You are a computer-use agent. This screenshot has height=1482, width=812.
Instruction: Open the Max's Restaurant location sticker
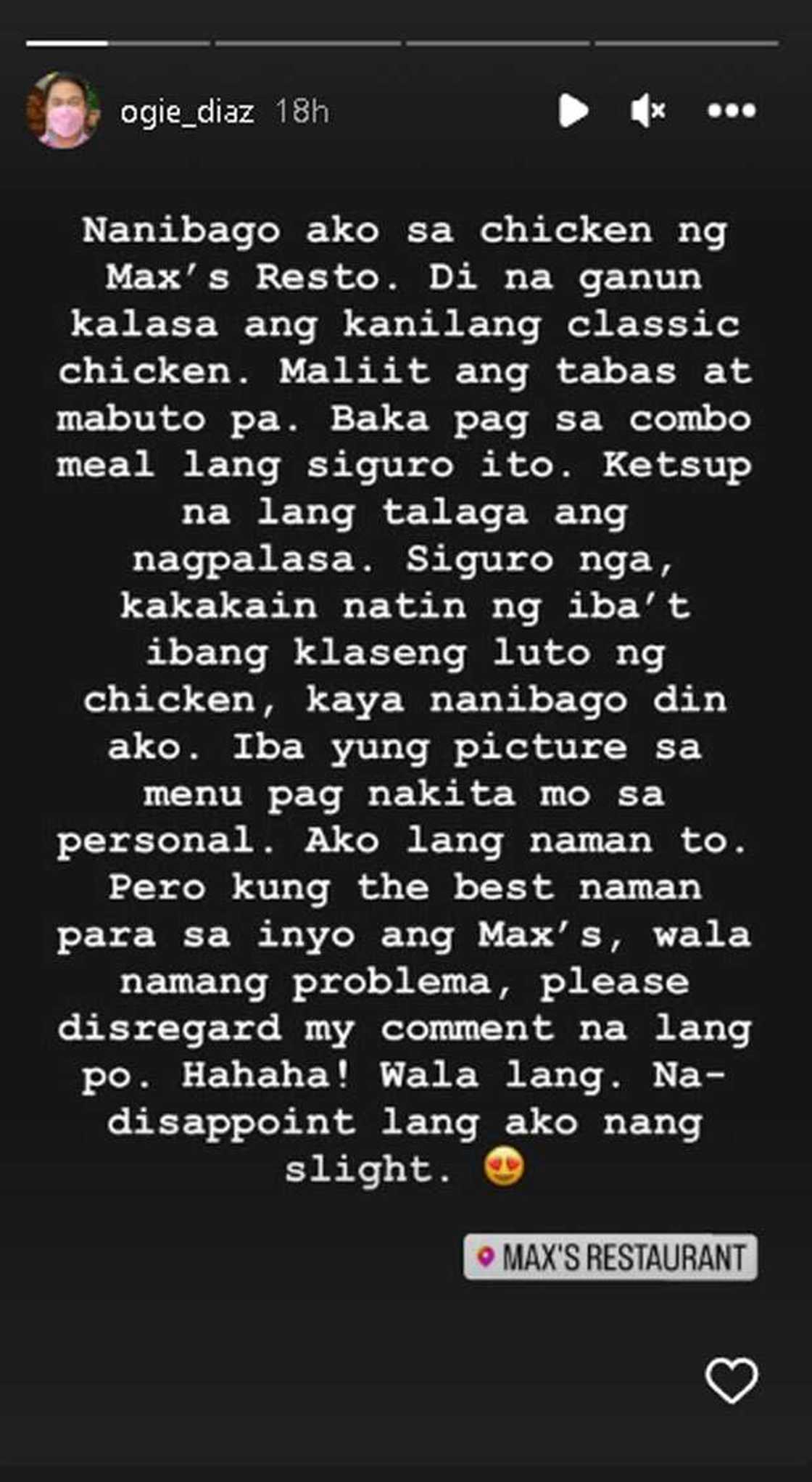click(x=610, y=1257)
